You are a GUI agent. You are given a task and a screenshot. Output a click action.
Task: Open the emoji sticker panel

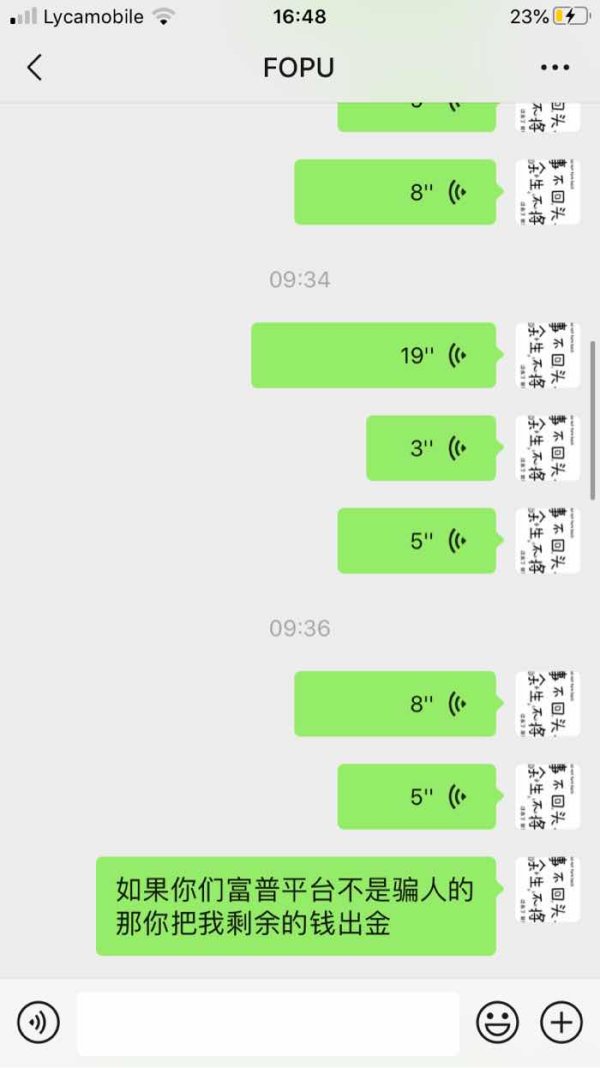497,1022
